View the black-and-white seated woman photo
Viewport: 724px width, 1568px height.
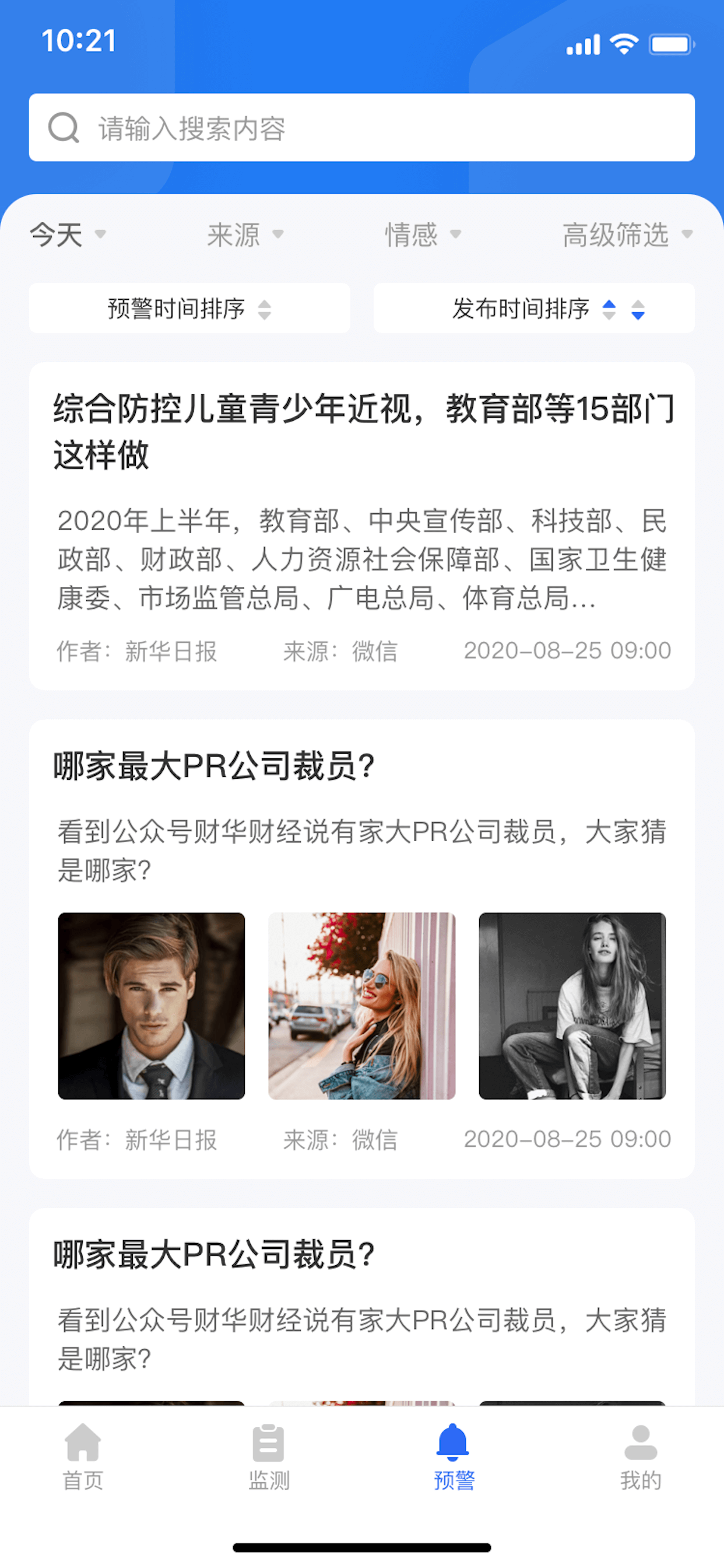572,1006
